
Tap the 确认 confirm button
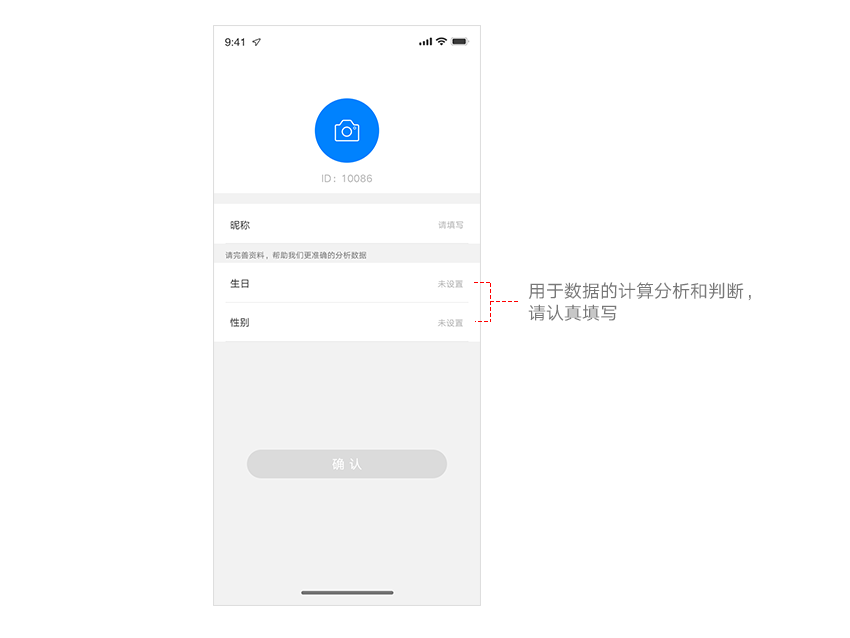pyautogui.click(x=346, y=464)
